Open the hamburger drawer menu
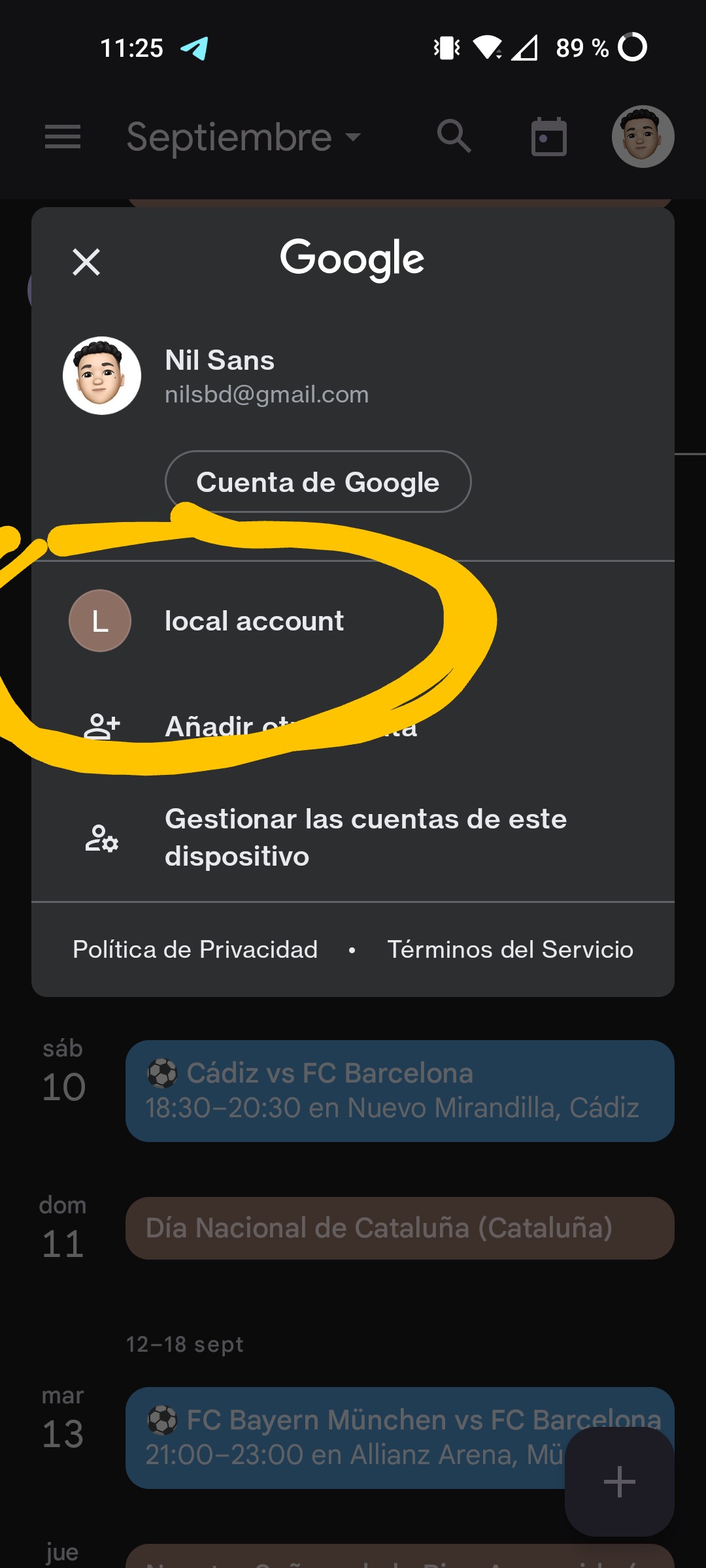This screenshot has width=706, height=1568. coord(63,137)
